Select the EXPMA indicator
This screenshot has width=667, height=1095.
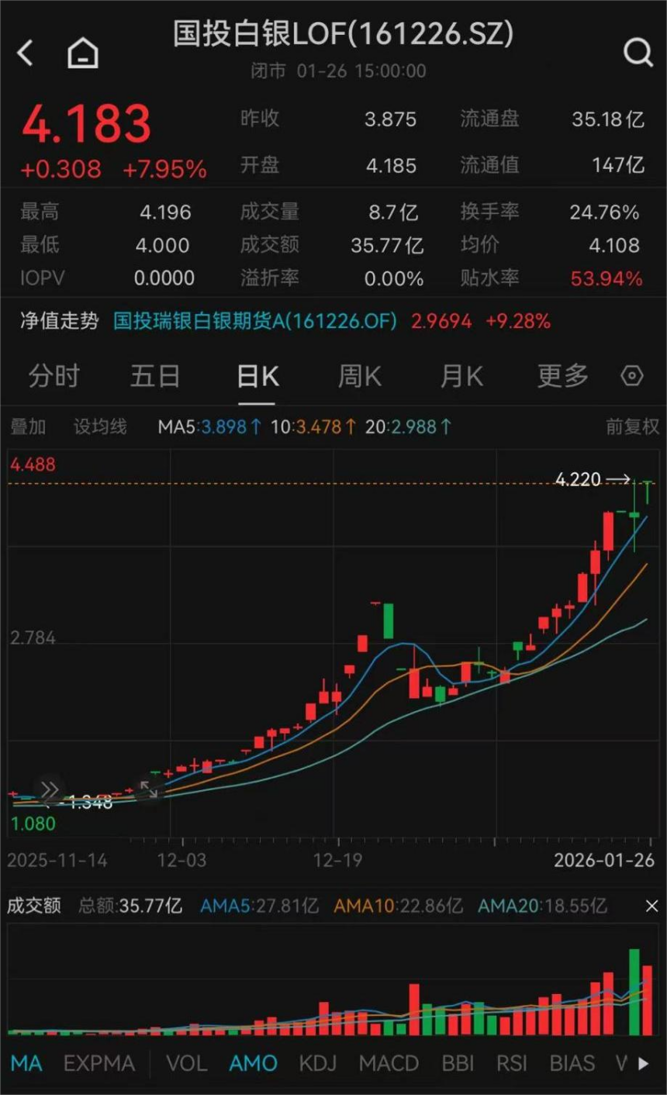[x=99, y=1063]
